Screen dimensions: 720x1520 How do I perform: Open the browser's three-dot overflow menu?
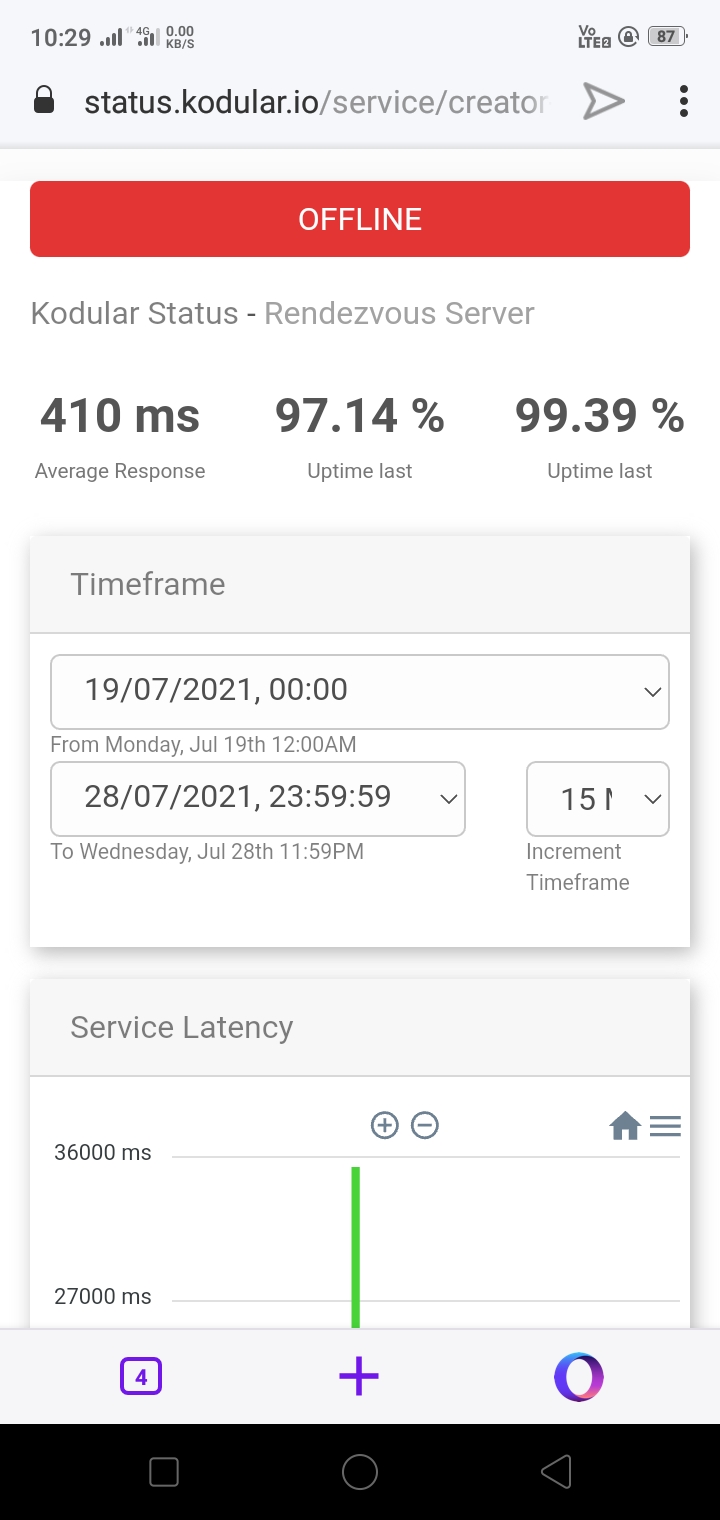(x=684, y=101)
